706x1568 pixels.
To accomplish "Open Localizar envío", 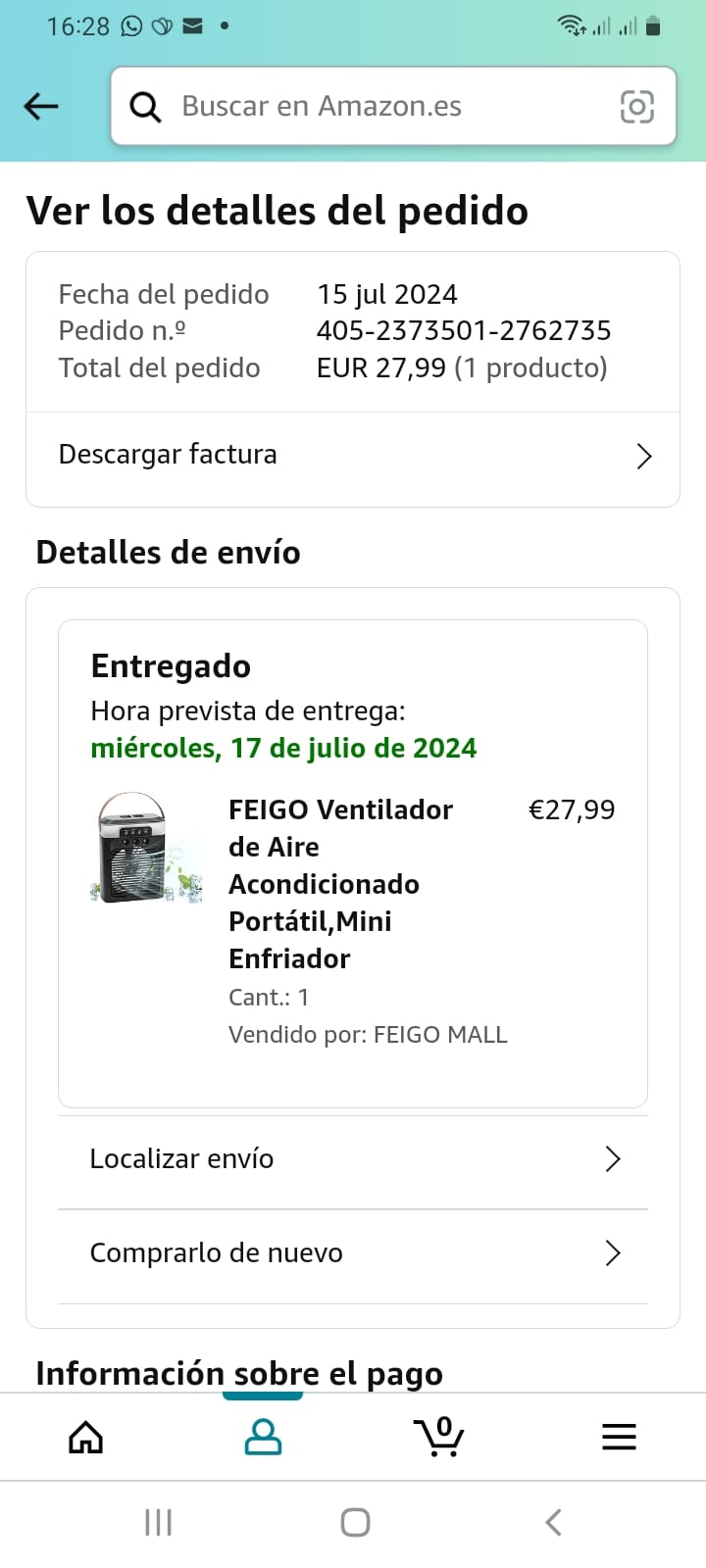I will pyautogui.click(x=353, y=1159).
